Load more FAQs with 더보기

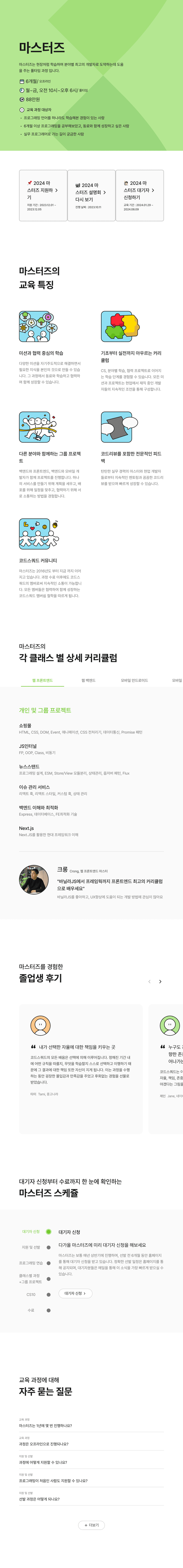point(91,1525)
